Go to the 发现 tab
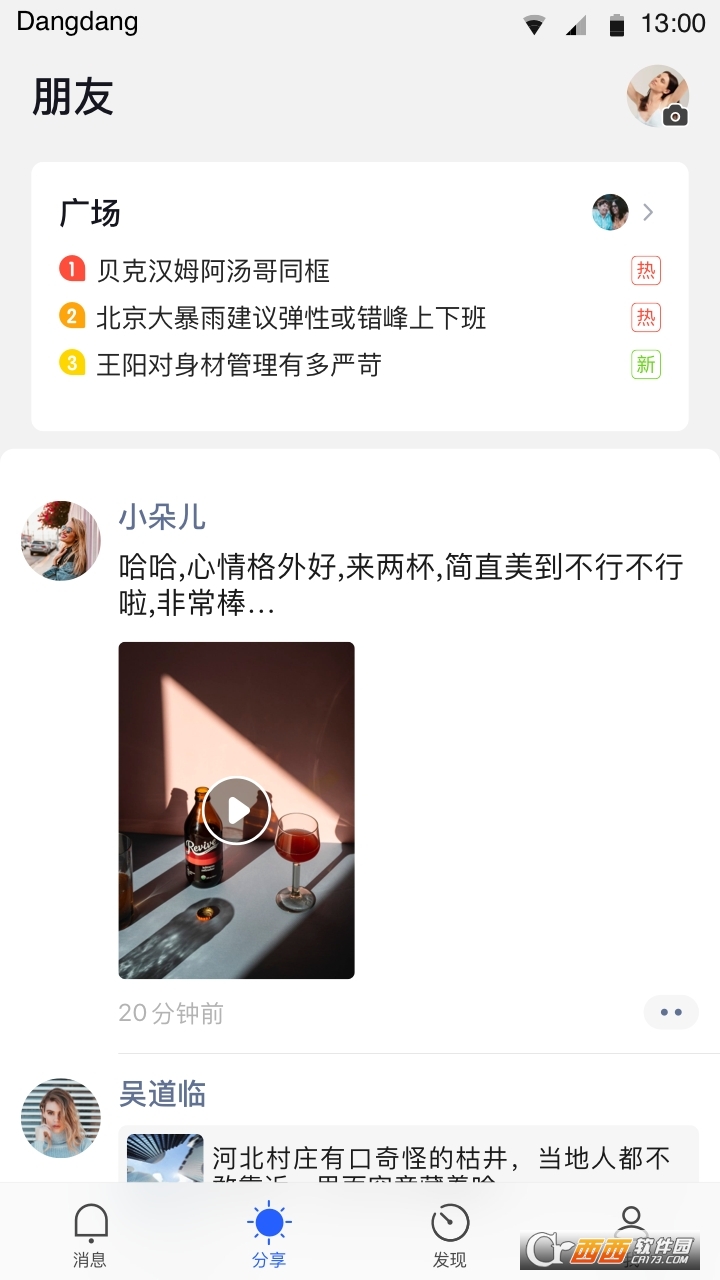The image size is (720, 1280). [x=450, y=1235]
